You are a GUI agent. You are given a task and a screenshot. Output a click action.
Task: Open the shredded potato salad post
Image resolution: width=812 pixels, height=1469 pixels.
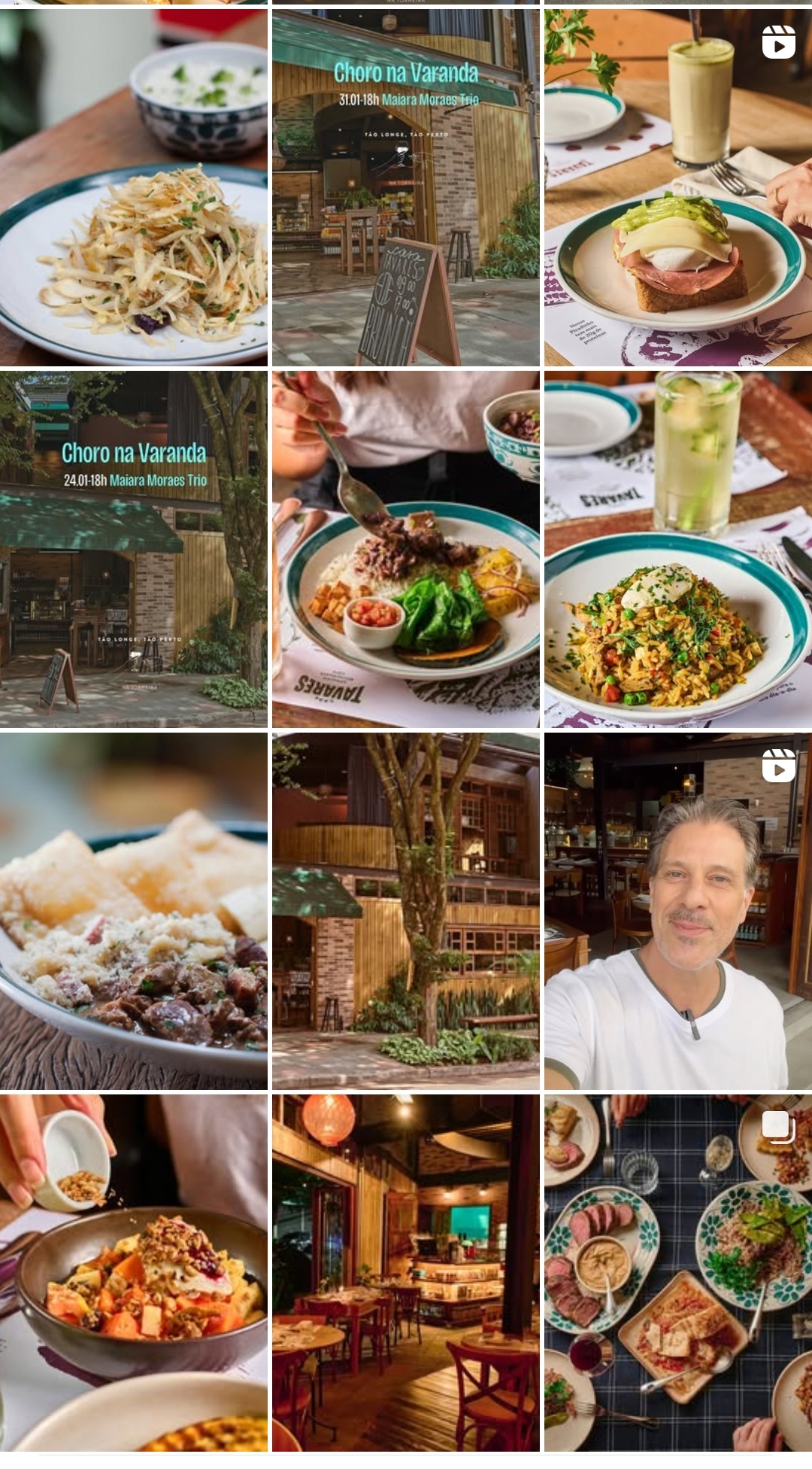pos(133,187)
